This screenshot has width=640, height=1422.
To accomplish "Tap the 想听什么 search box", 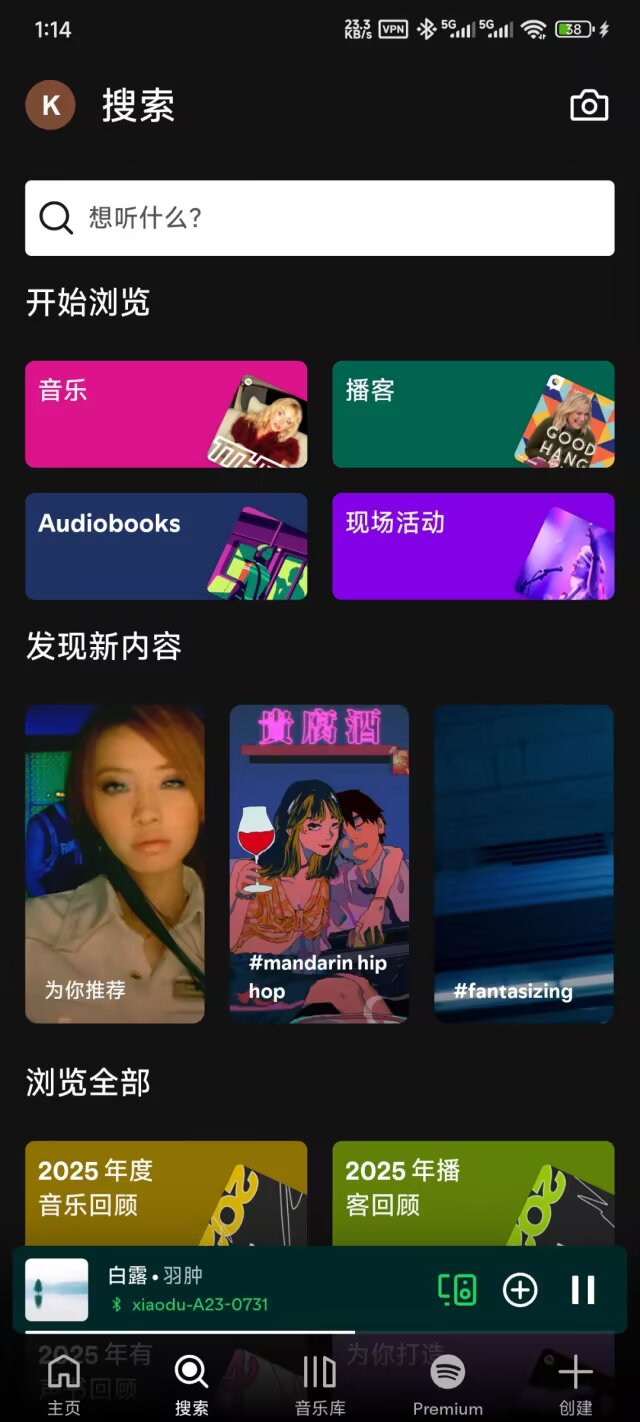I will [x=319, y=218].
